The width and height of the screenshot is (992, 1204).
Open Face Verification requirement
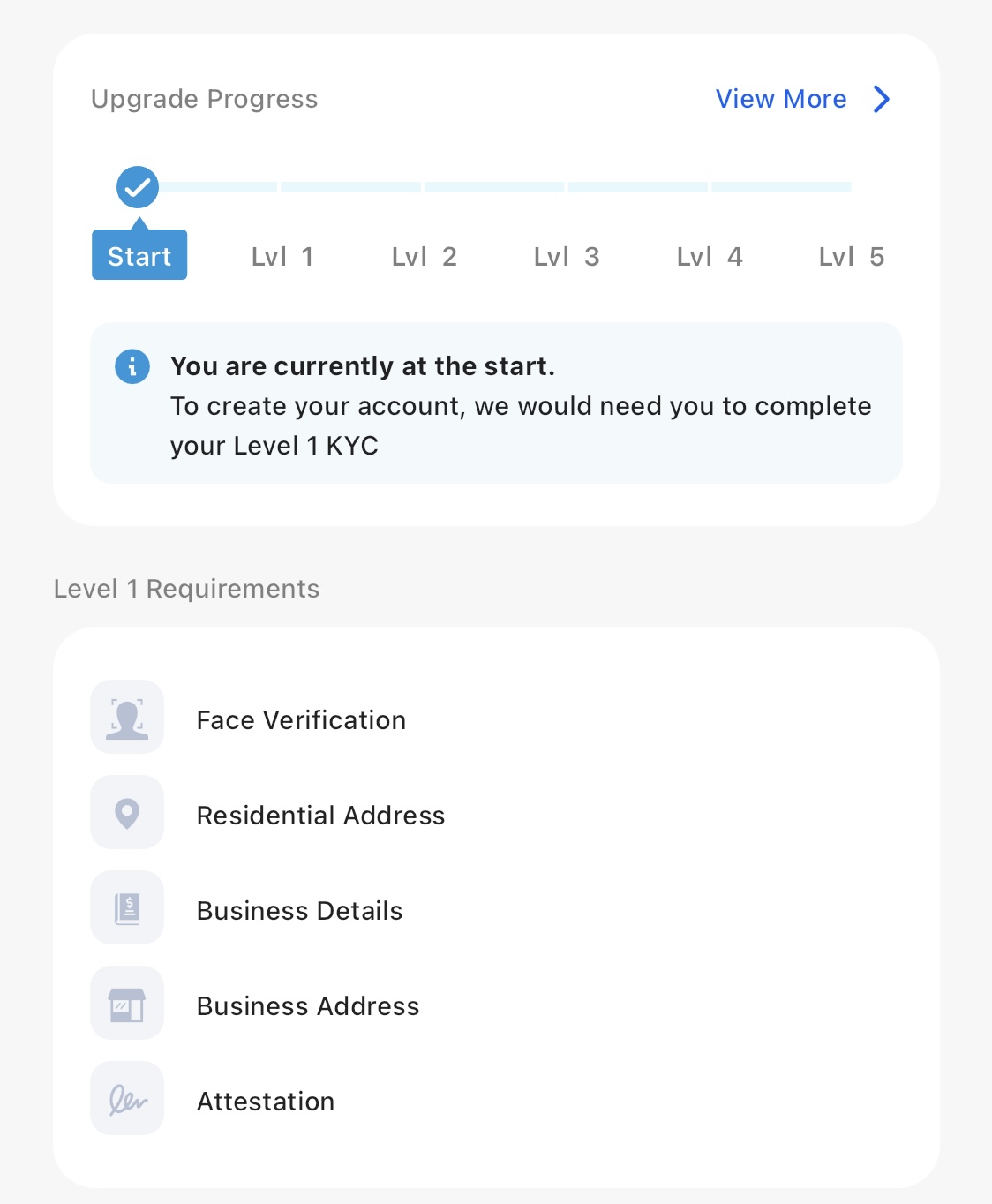(301, 719)
